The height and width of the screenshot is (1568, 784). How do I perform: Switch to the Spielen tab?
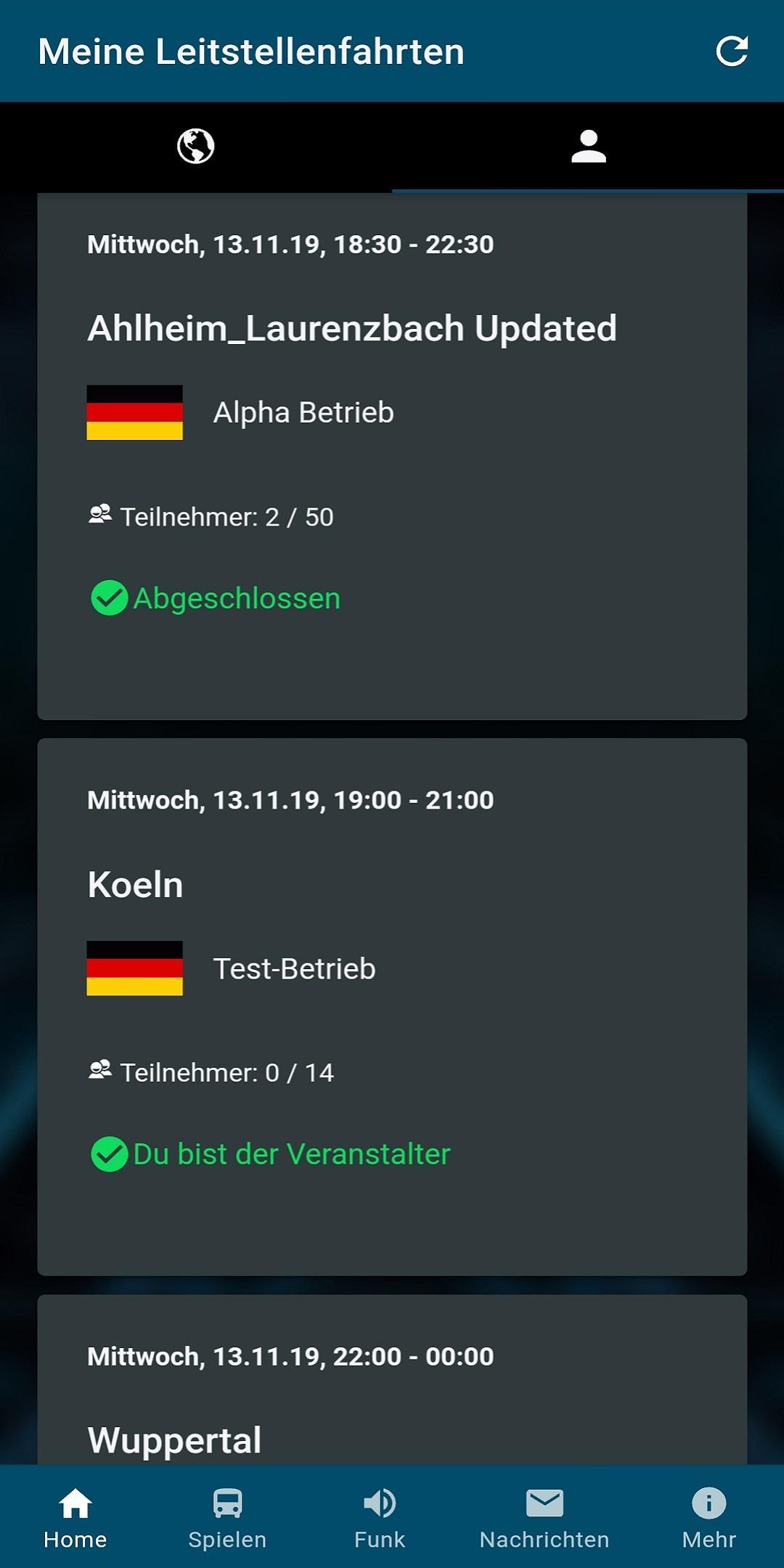(227, 1517)
